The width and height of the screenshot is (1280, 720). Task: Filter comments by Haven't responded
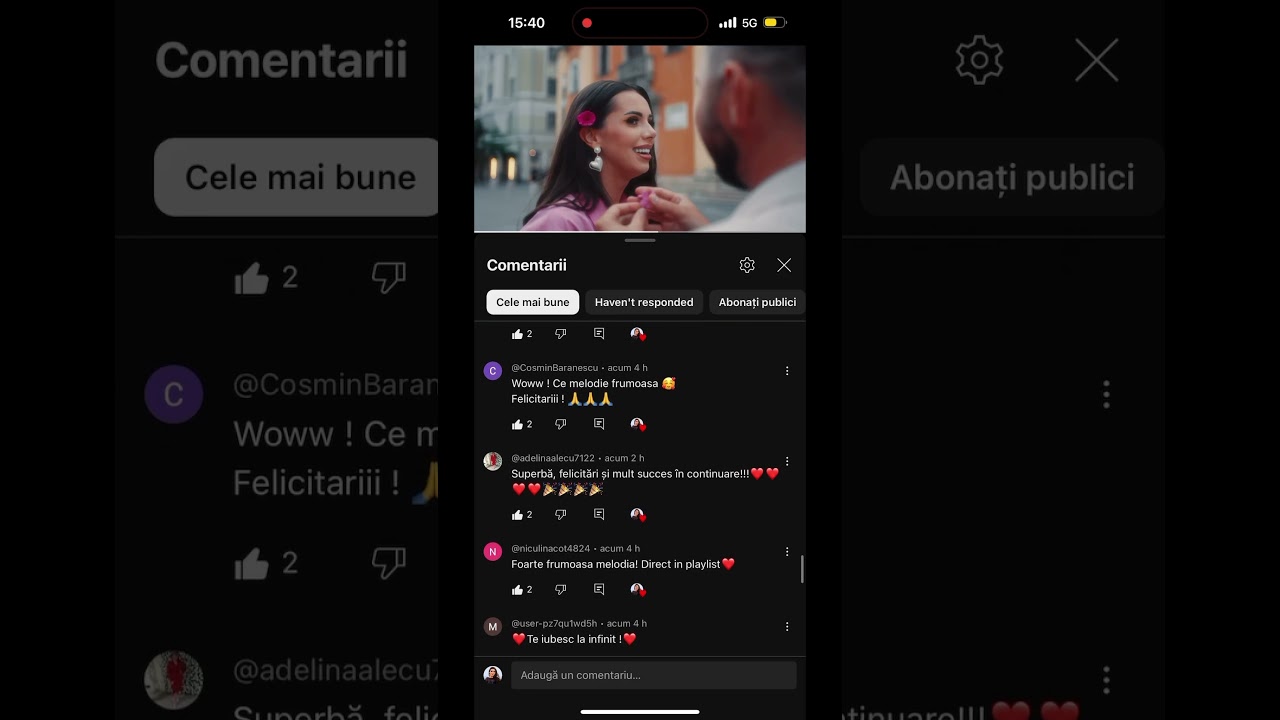(644, 302)
